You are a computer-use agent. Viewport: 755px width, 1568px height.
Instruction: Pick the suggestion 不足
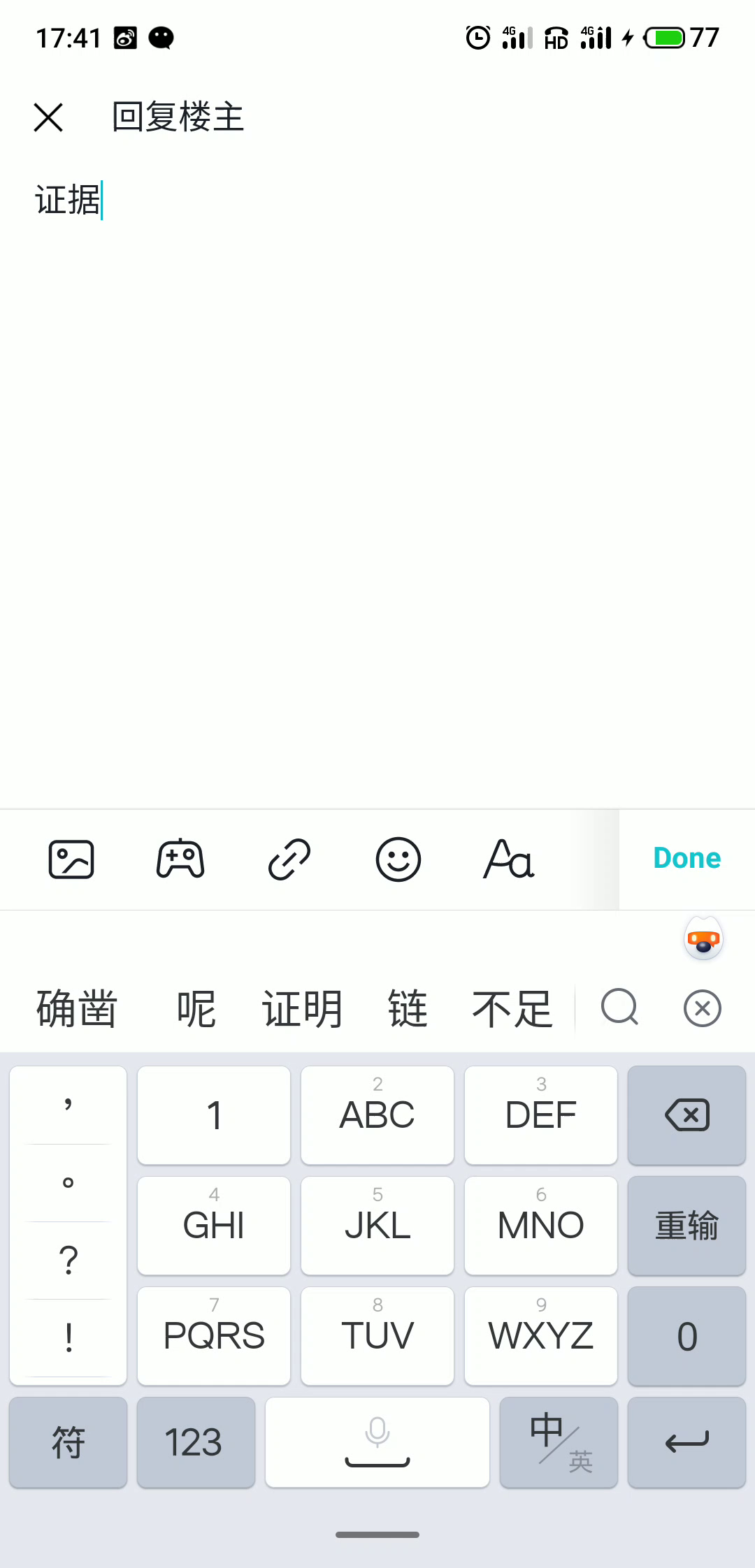coord(513,1009)
